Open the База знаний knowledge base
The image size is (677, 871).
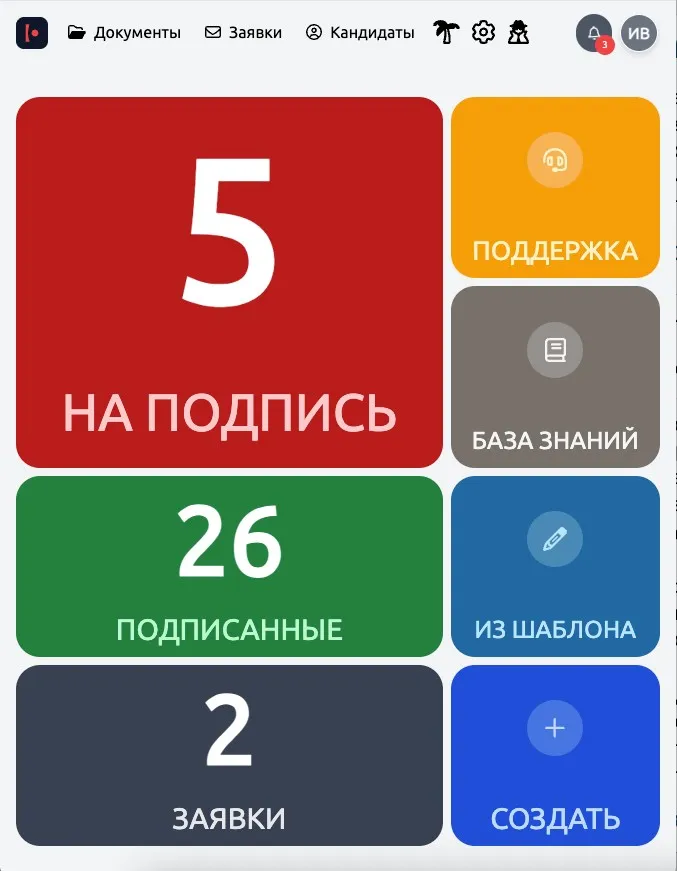pos(555,376)
